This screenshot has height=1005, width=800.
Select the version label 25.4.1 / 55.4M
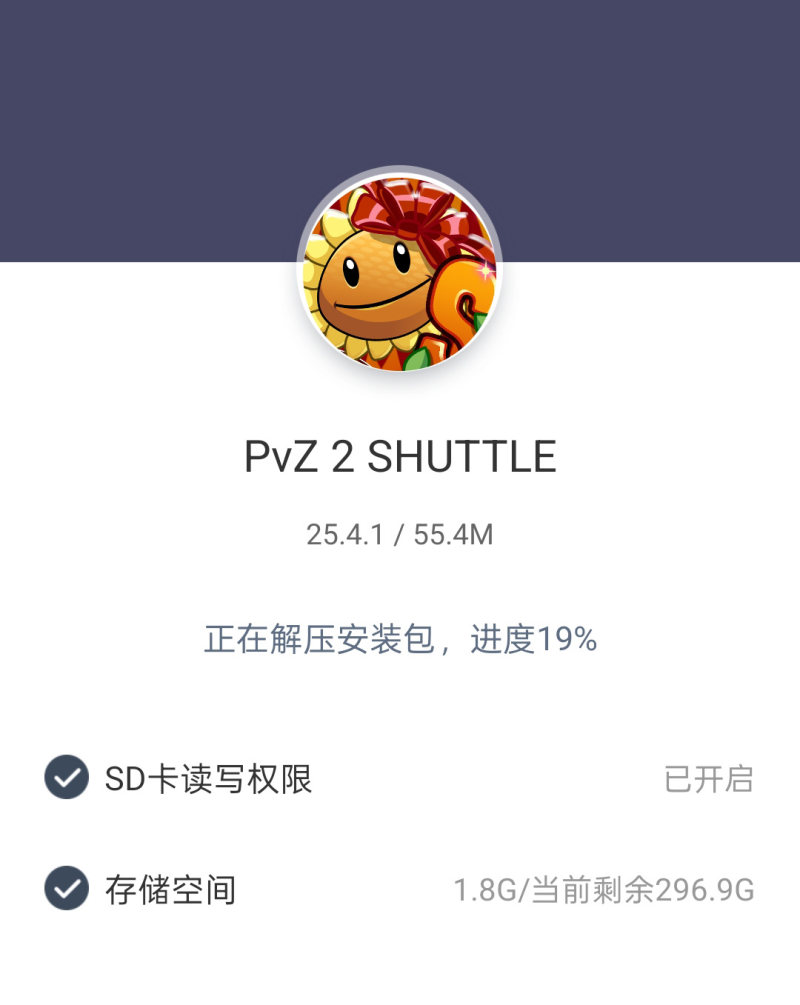(x=399, y=534)
